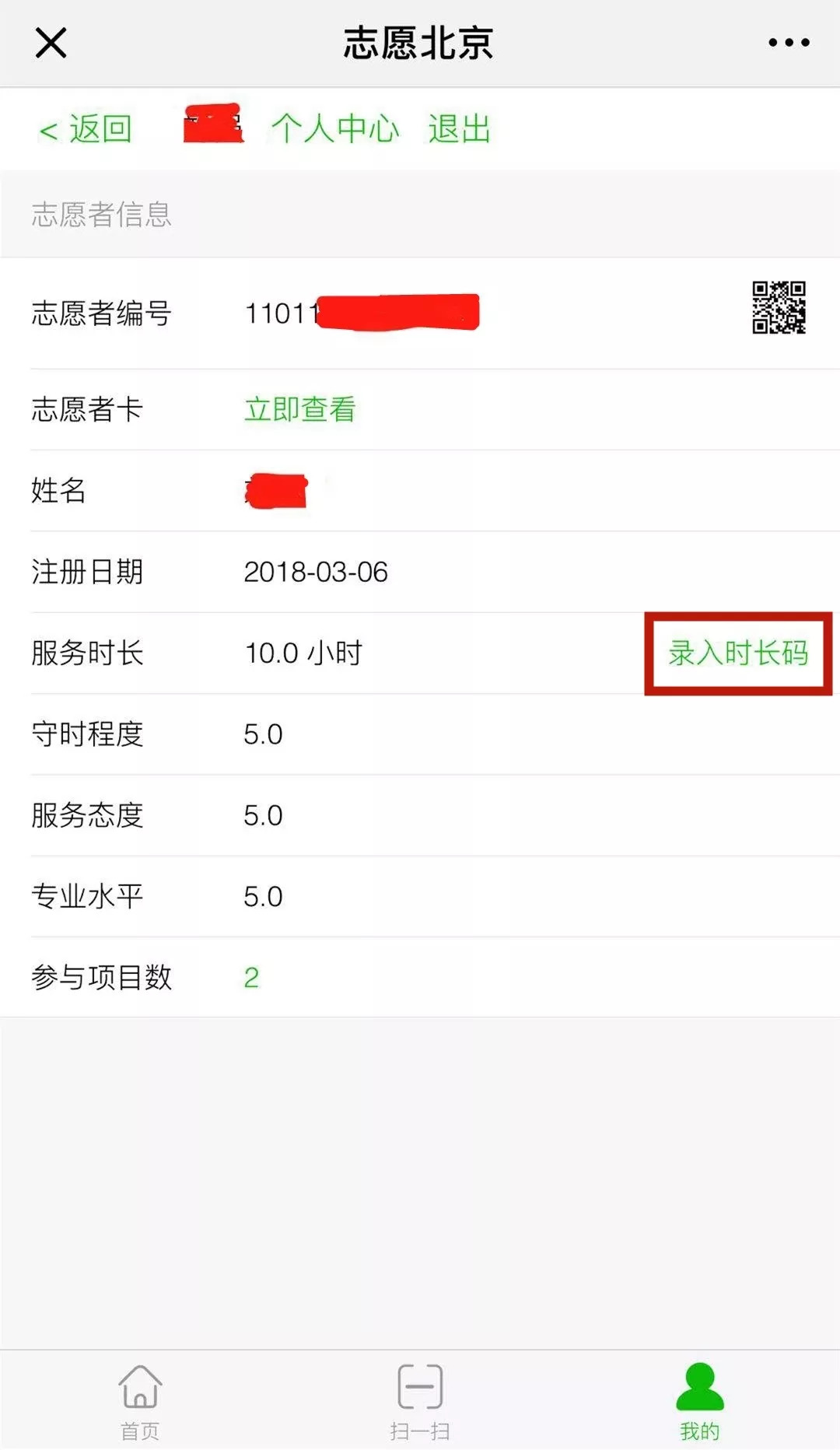This screenshot has height=1450, width=840.
Task: Click the 志愿北京 page title
Action: 418,44
